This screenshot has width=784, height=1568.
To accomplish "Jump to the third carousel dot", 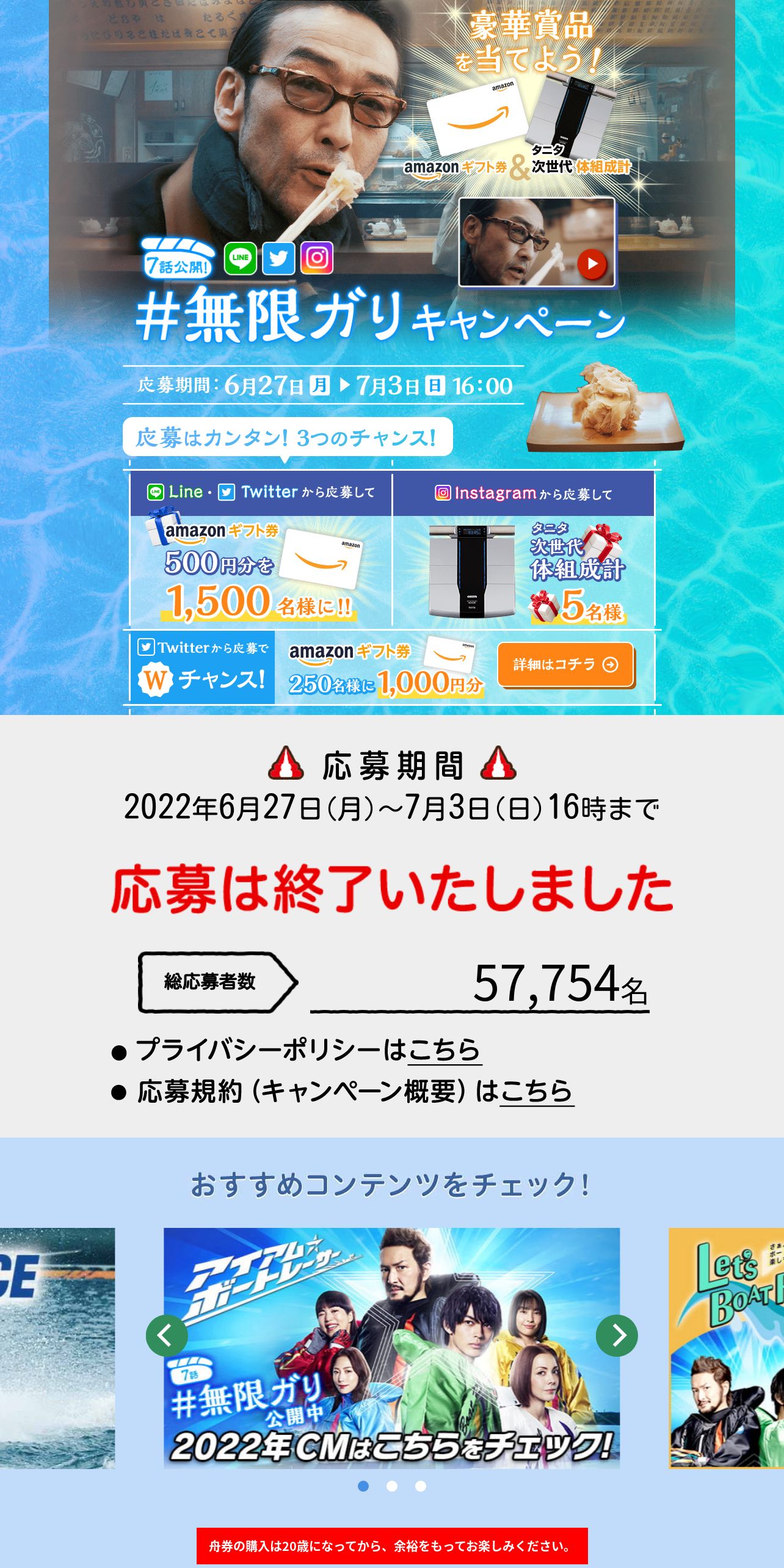I will [421, 1486].
